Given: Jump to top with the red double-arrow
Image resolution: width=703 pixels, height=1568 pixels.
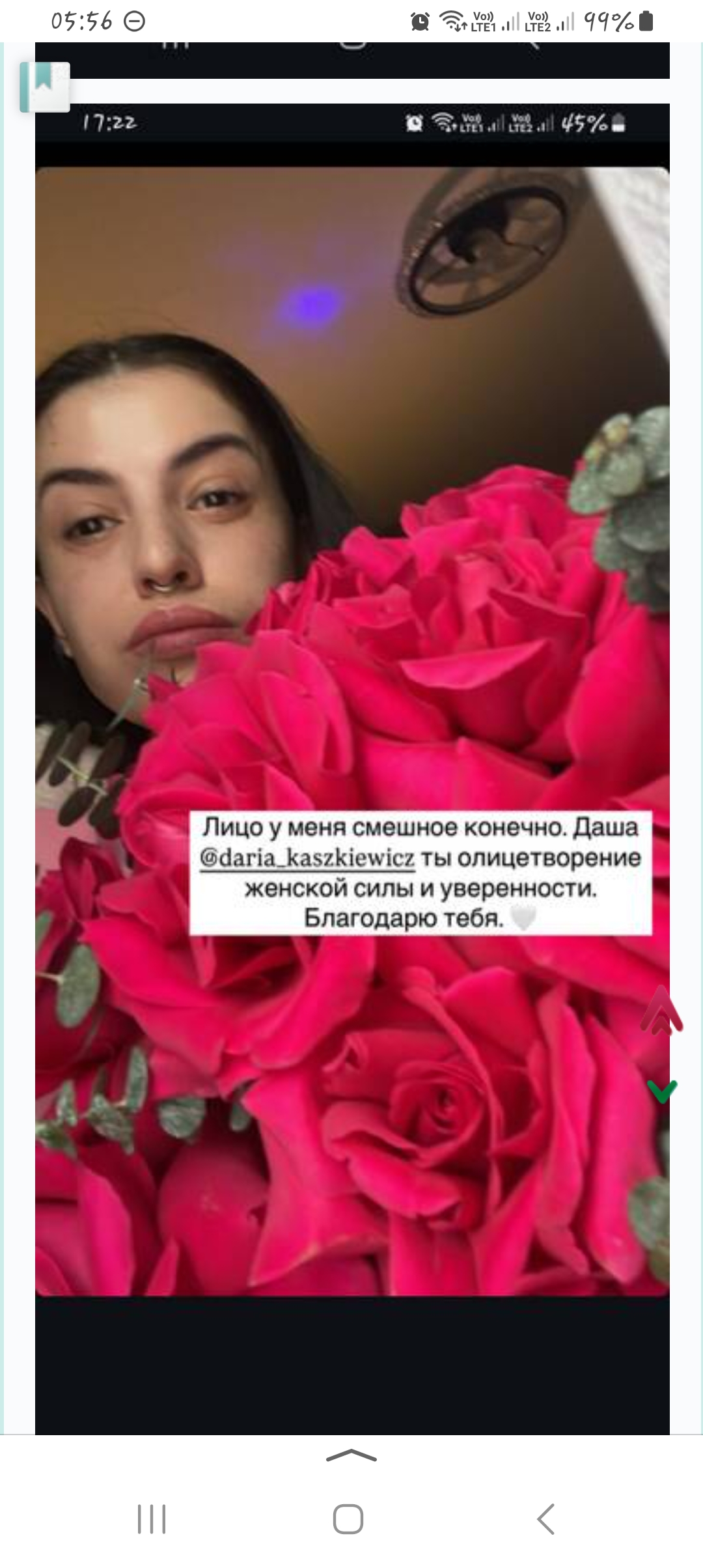Looking at the screenshot, I should tap(661, 1010).
